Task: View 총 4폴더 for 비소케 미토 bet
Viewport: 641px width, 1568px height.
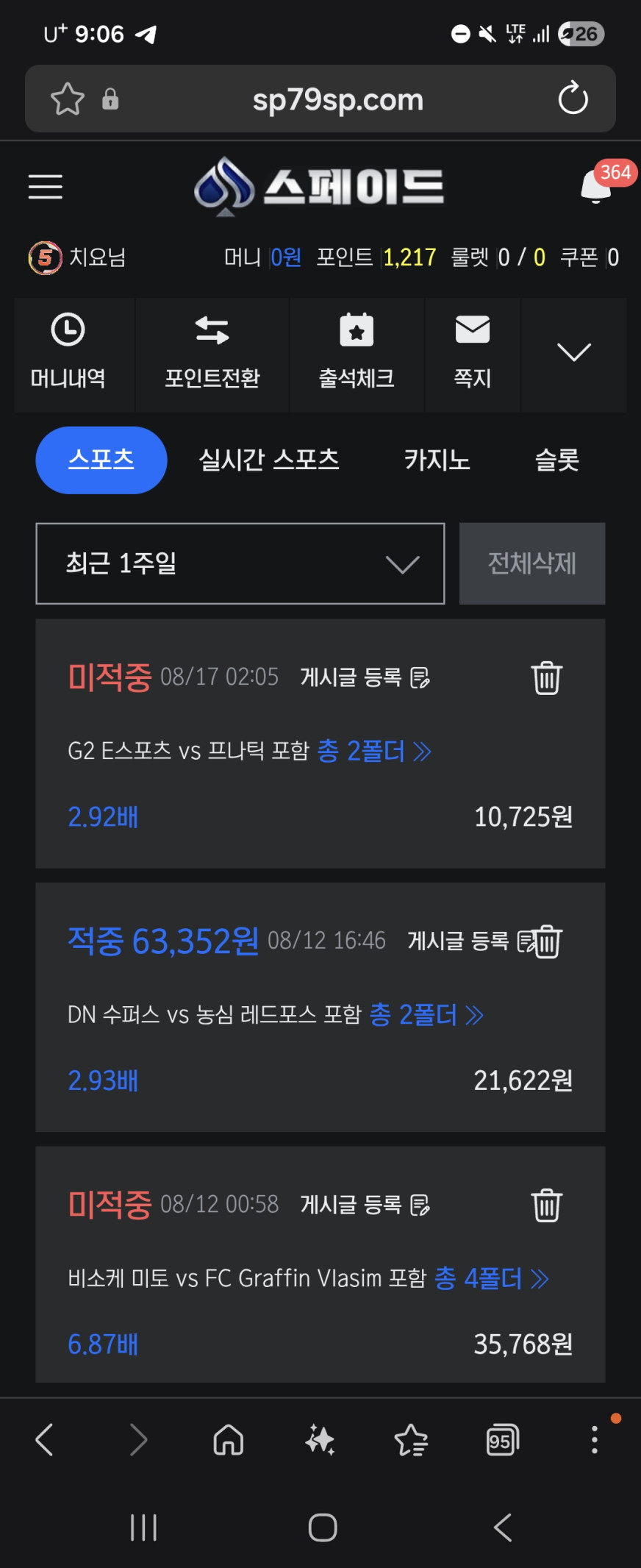Action: (x=492, y=1278)
